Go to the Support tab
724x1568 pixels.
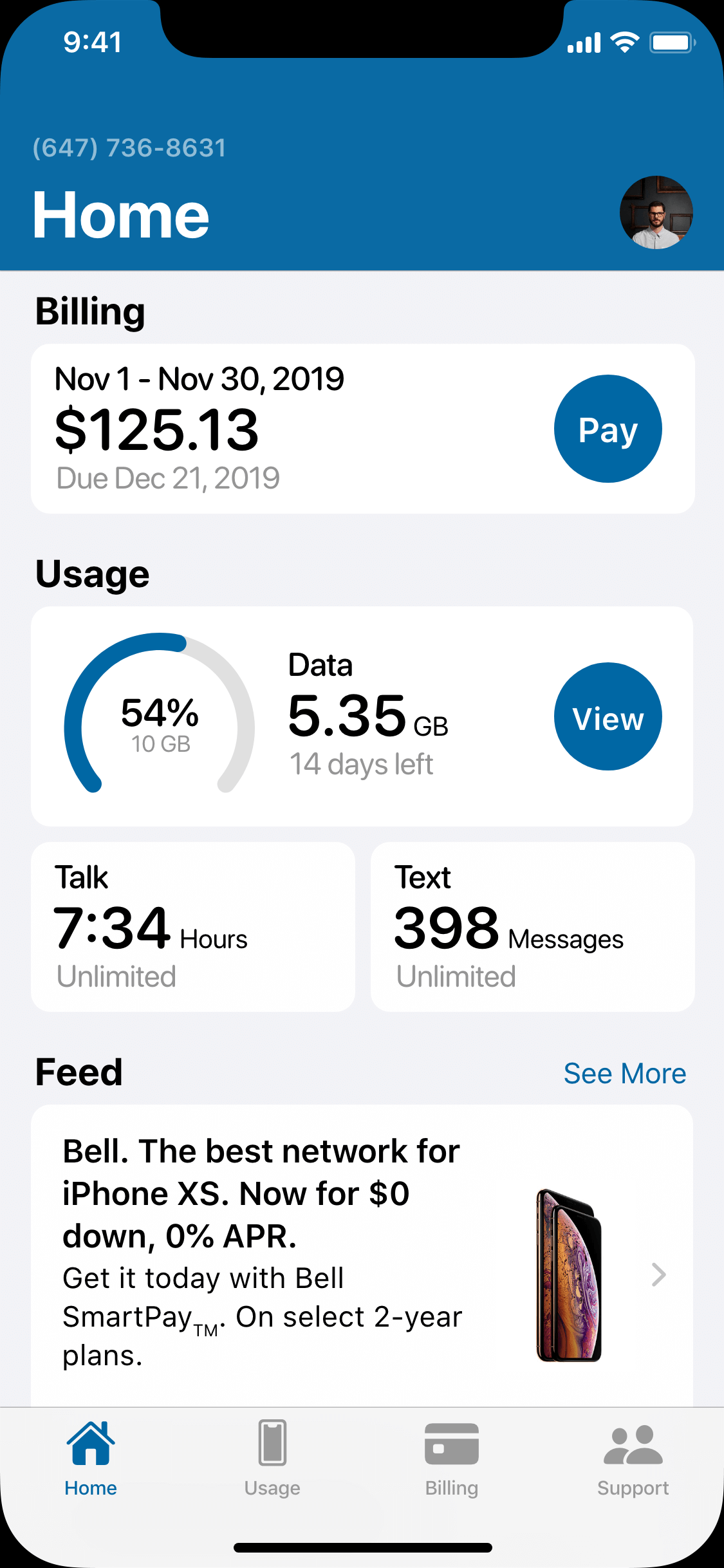click(x=633, y=1459)
